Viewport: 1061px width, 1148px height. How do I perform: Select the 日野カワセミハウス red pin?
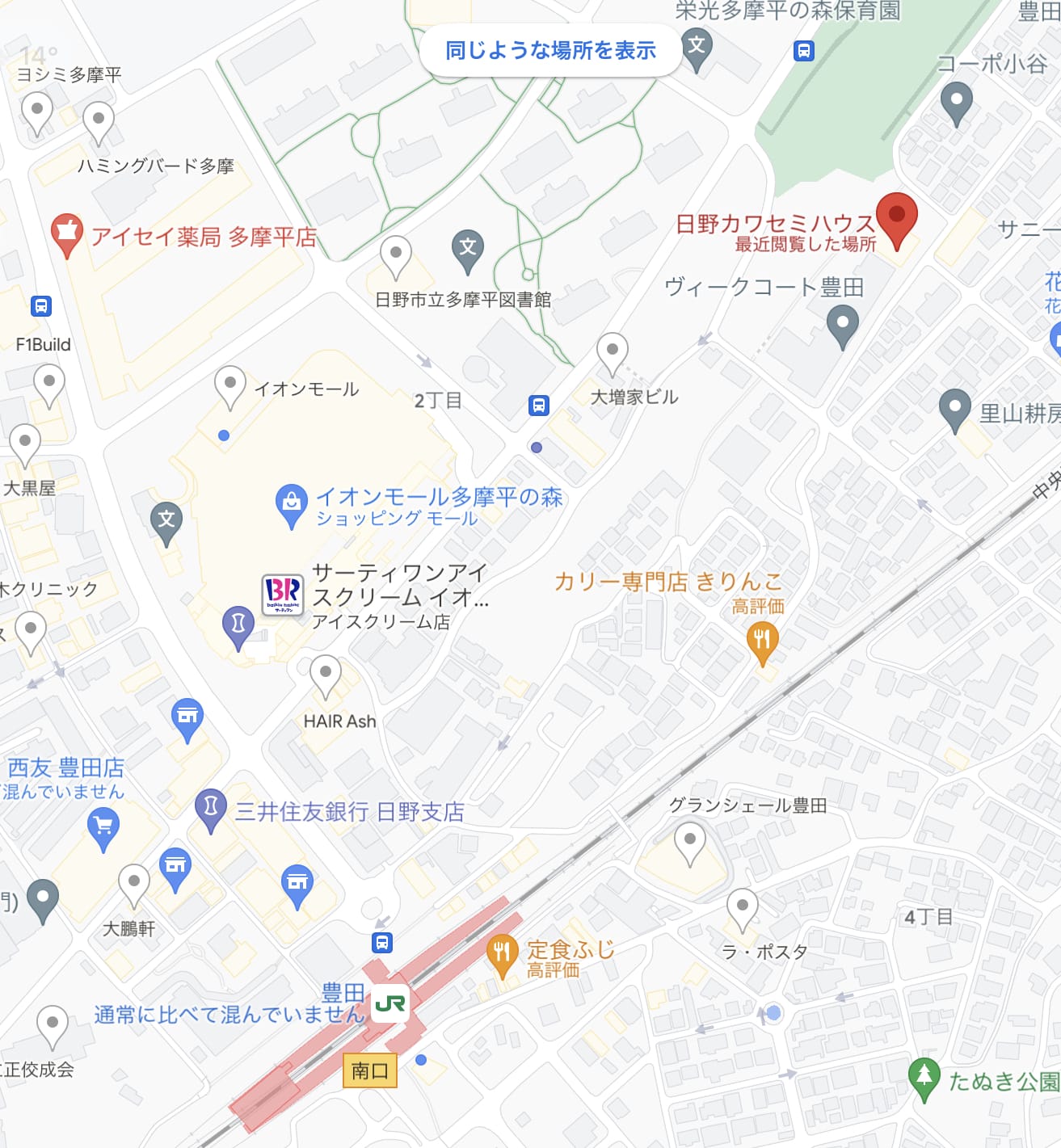pos(897,218)
